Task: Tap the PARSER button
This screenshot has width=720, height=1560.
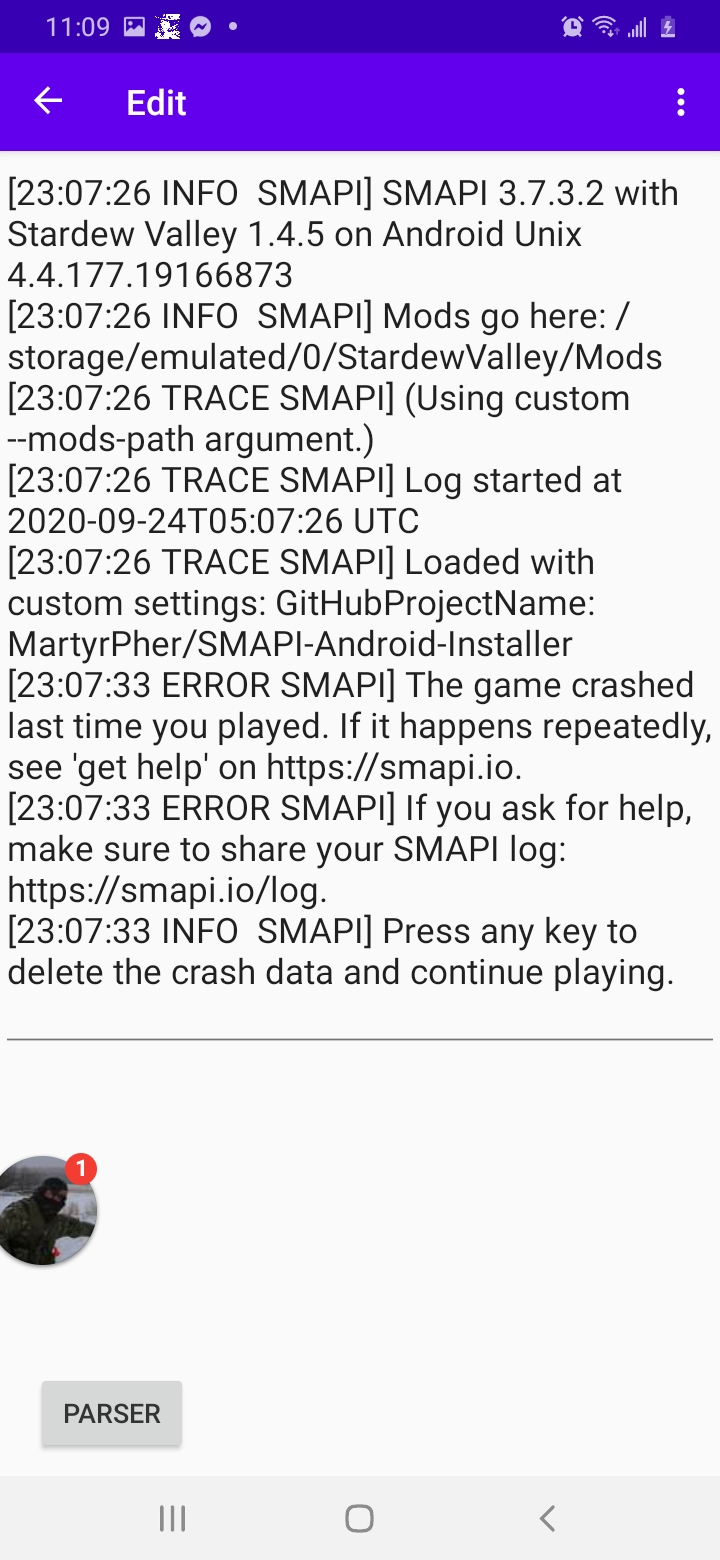Action: (x=111, y=1413)
